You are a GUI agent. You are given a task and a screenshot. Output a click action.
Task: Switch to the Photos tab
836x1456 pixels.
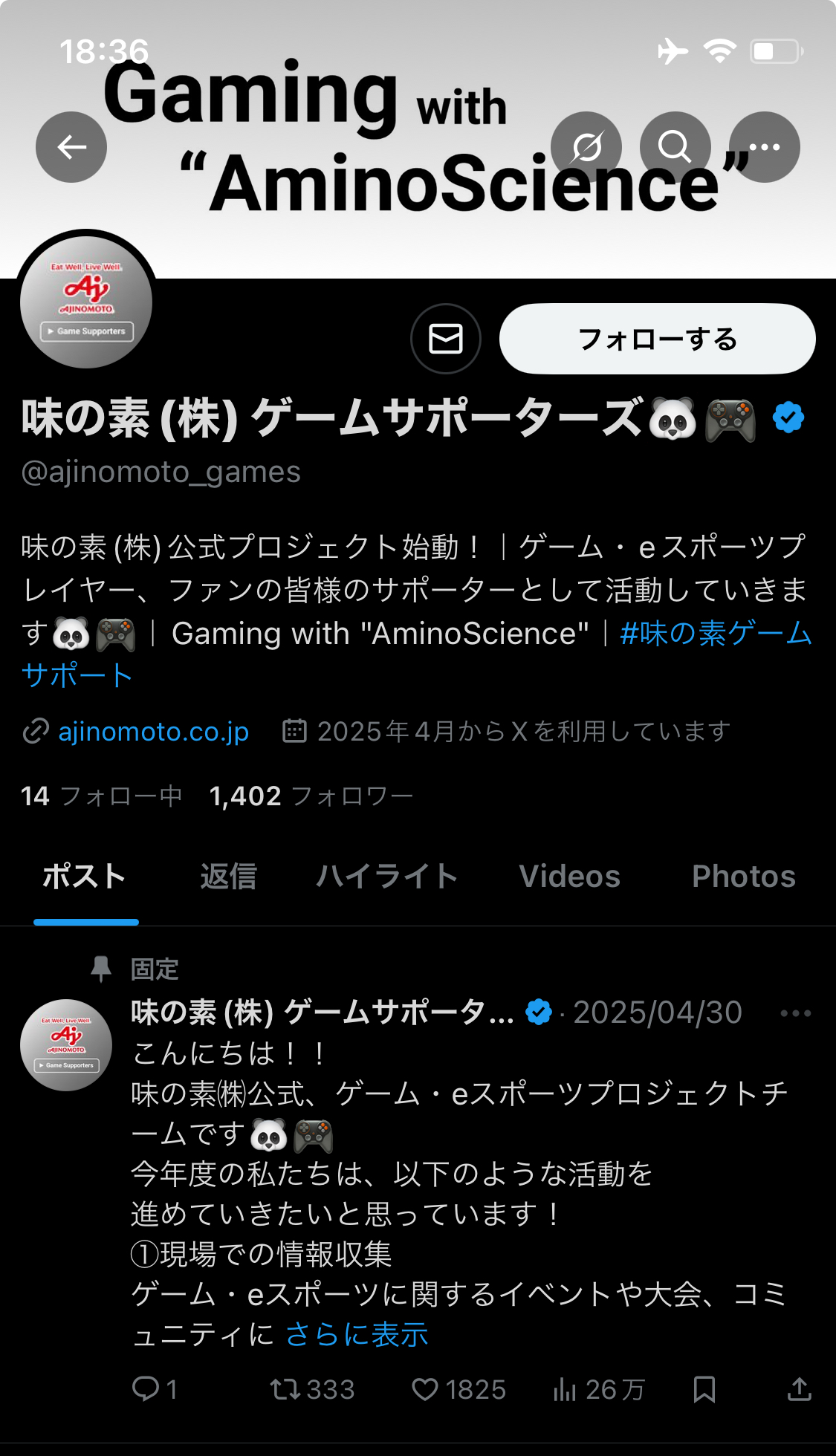click(x=744, y=877)
